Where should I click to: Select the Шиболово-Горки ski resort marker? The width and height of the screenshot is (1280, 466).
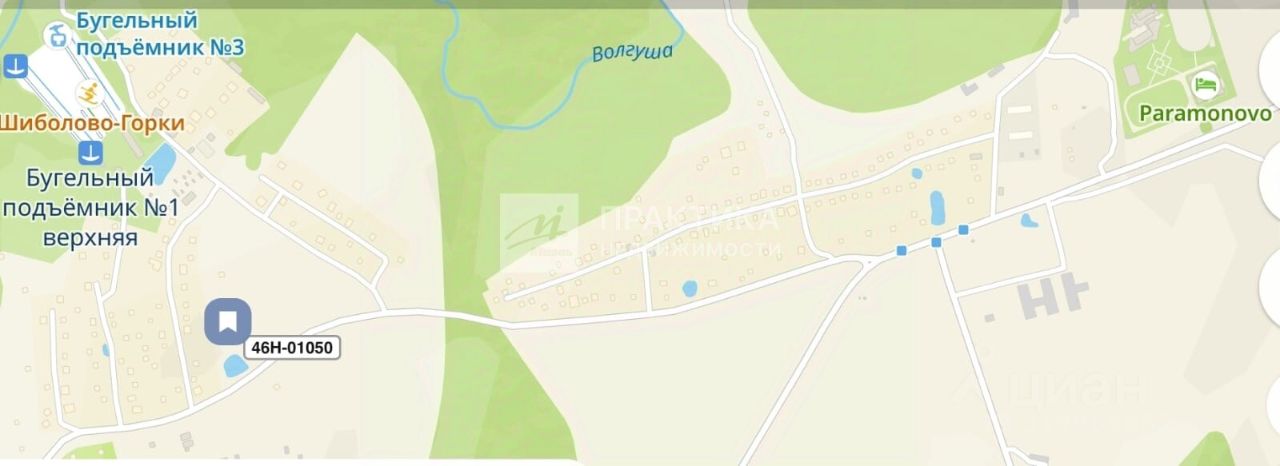click(x=90, y=95)
